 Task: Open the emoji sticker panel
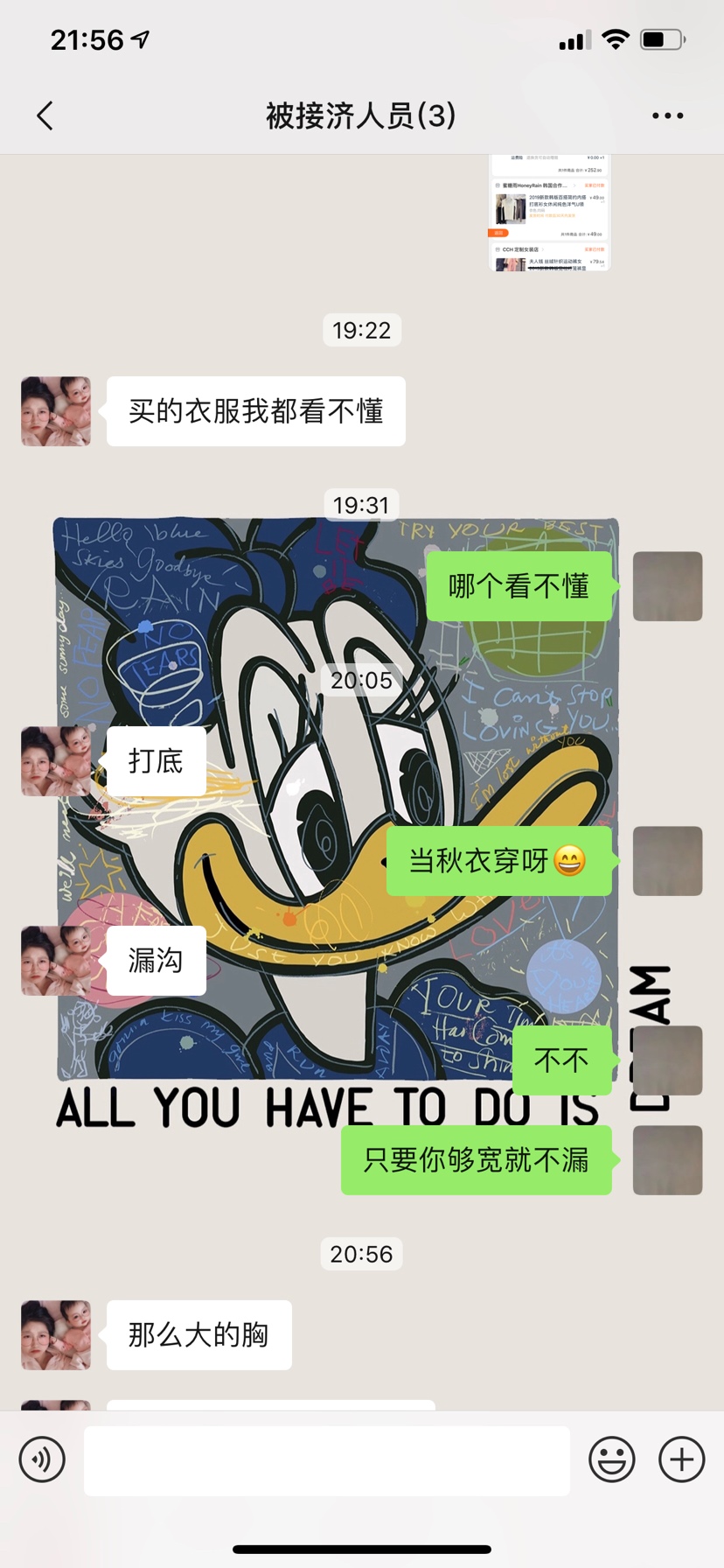611,1459
